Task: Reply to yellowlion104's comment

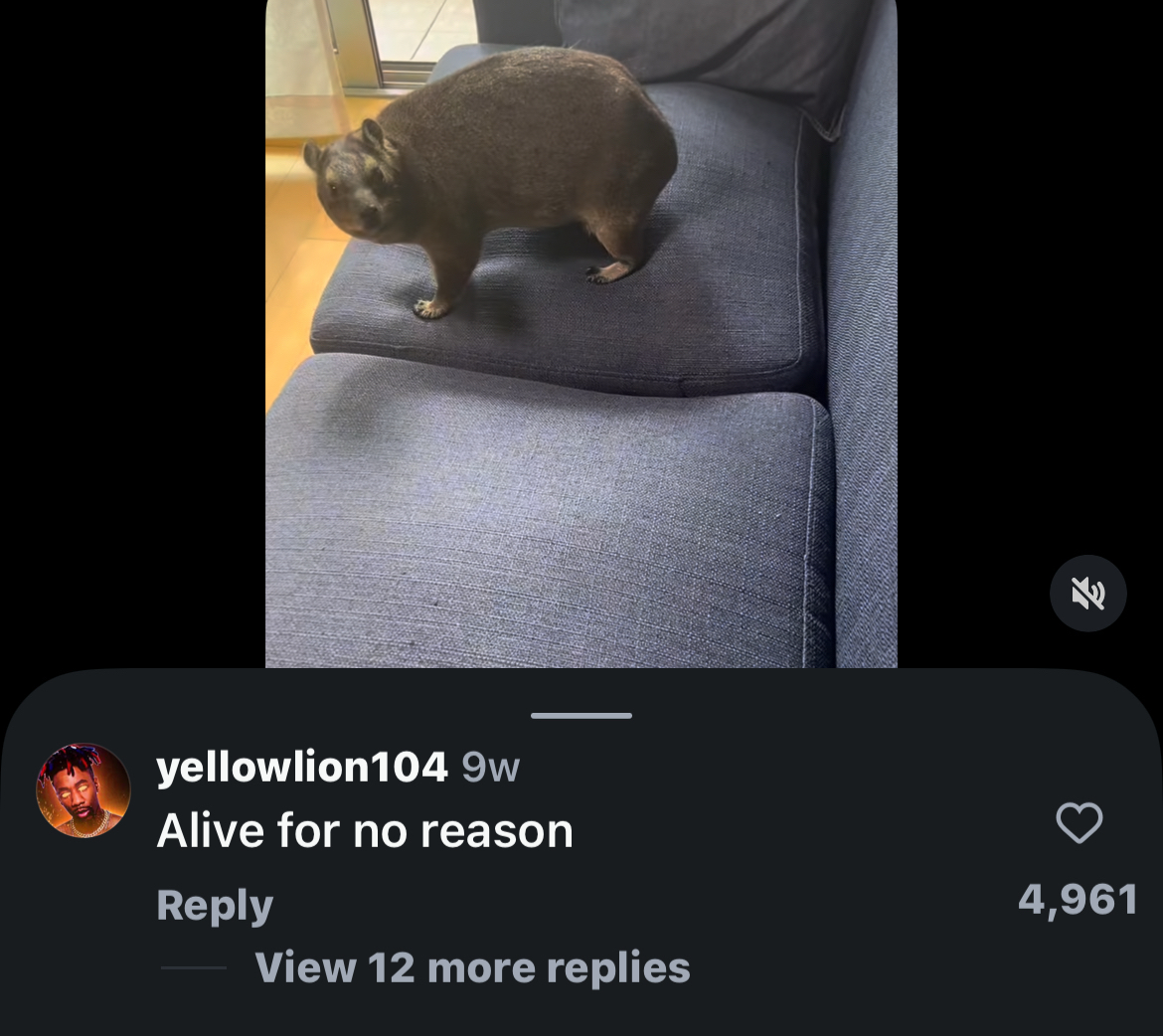Action: tap(215, 905)
